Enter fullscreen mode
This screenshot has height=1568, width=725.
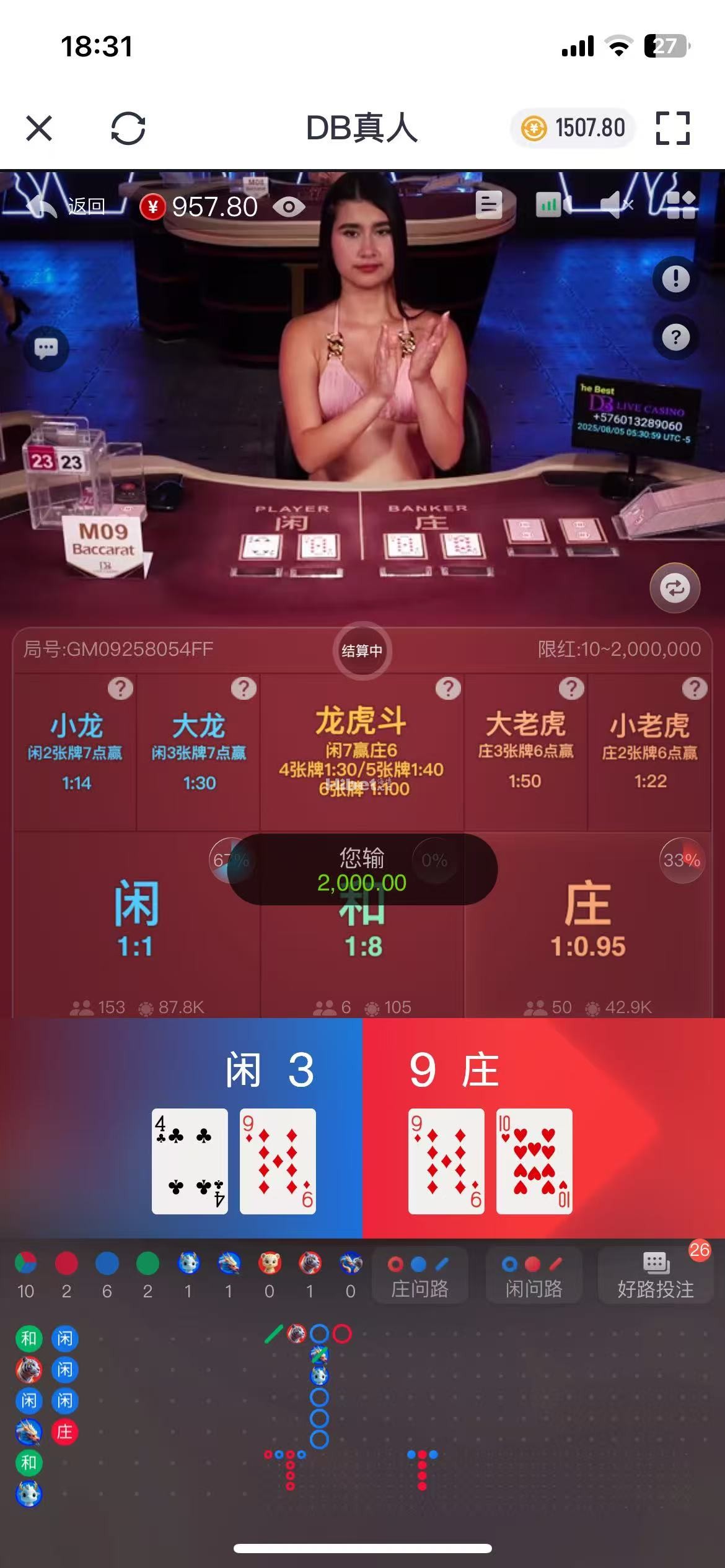click(x=672, y=129)
